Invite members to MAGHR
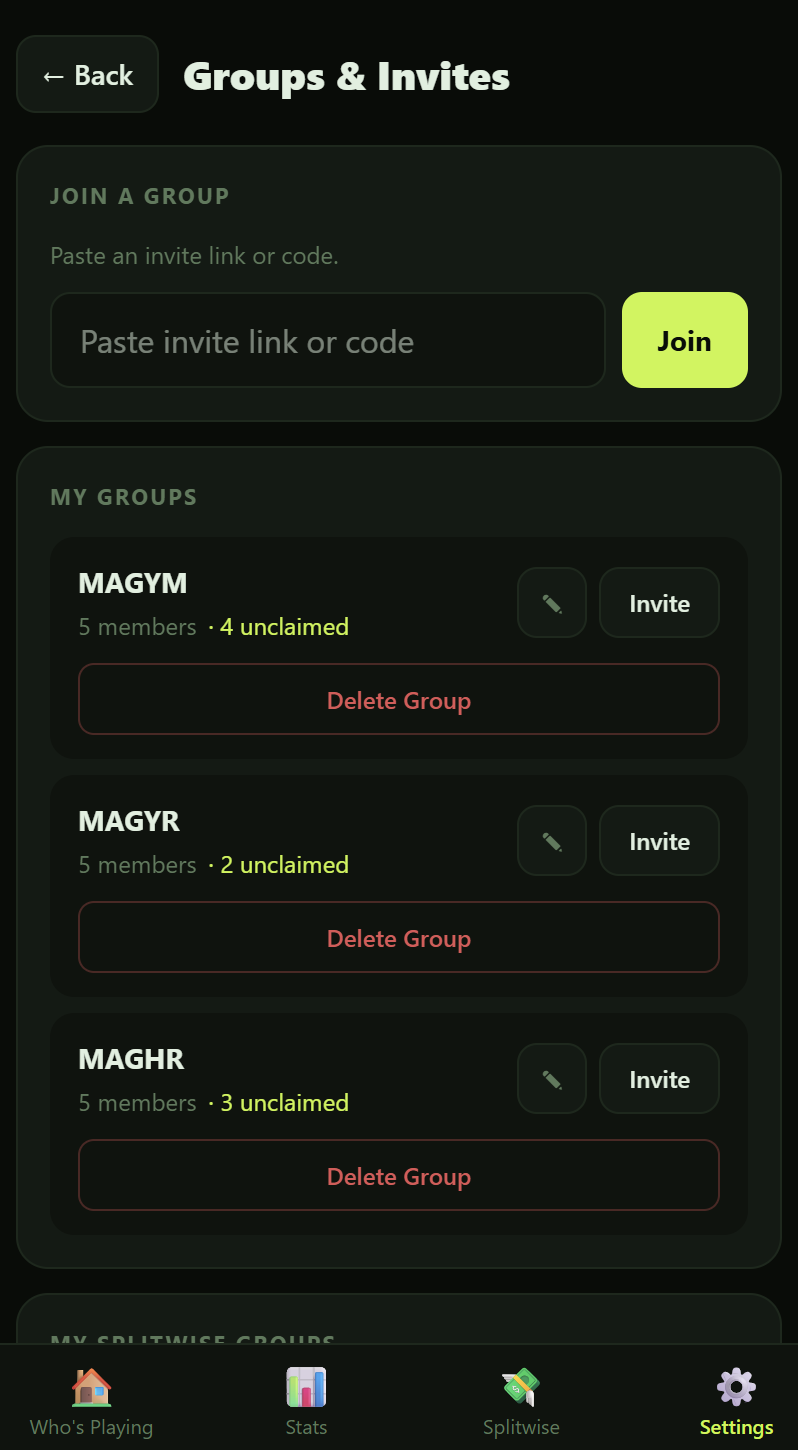The width and height of the screenshot is (798, 1450). pos(659,1079)
